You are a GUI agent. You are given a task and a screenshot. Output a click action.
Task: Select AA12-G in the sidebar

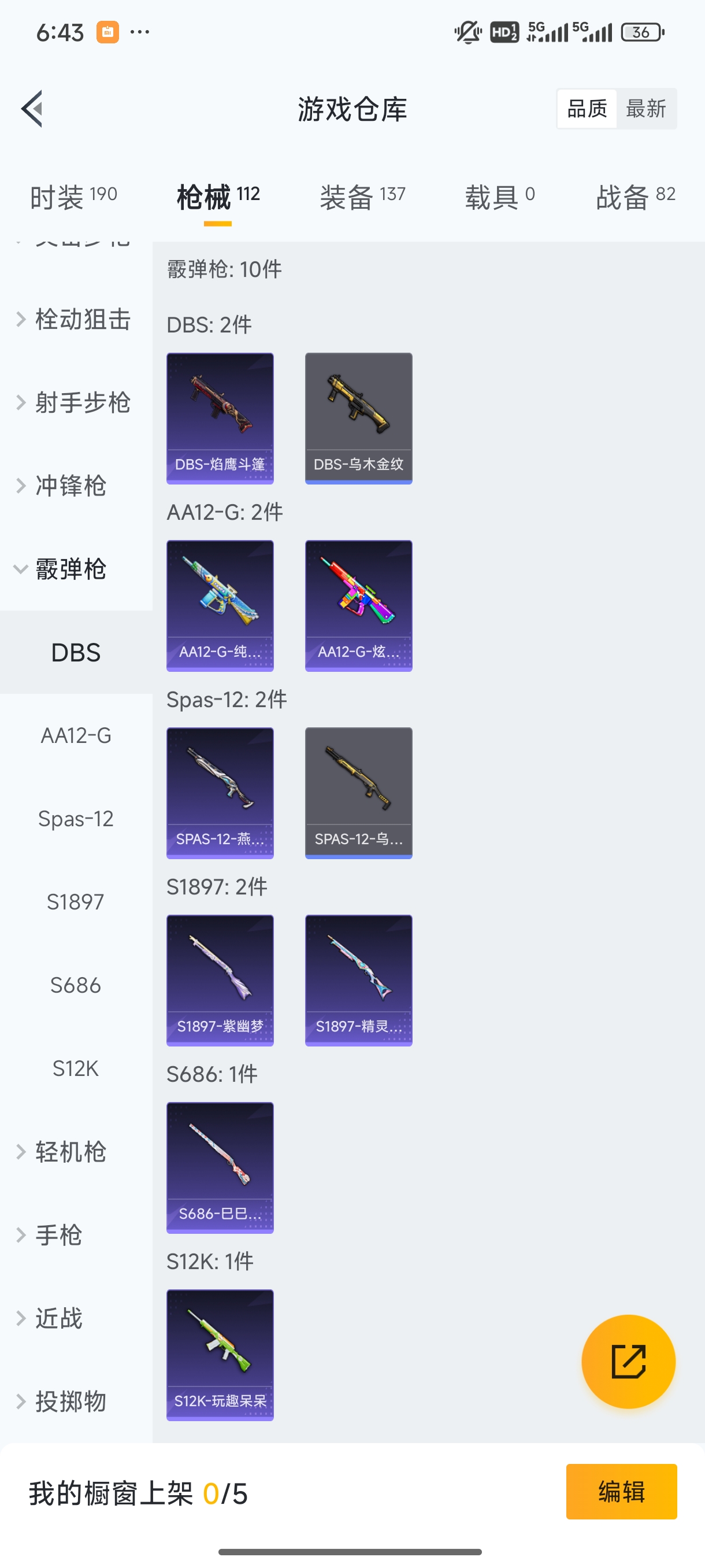click(x=76, y=735)
